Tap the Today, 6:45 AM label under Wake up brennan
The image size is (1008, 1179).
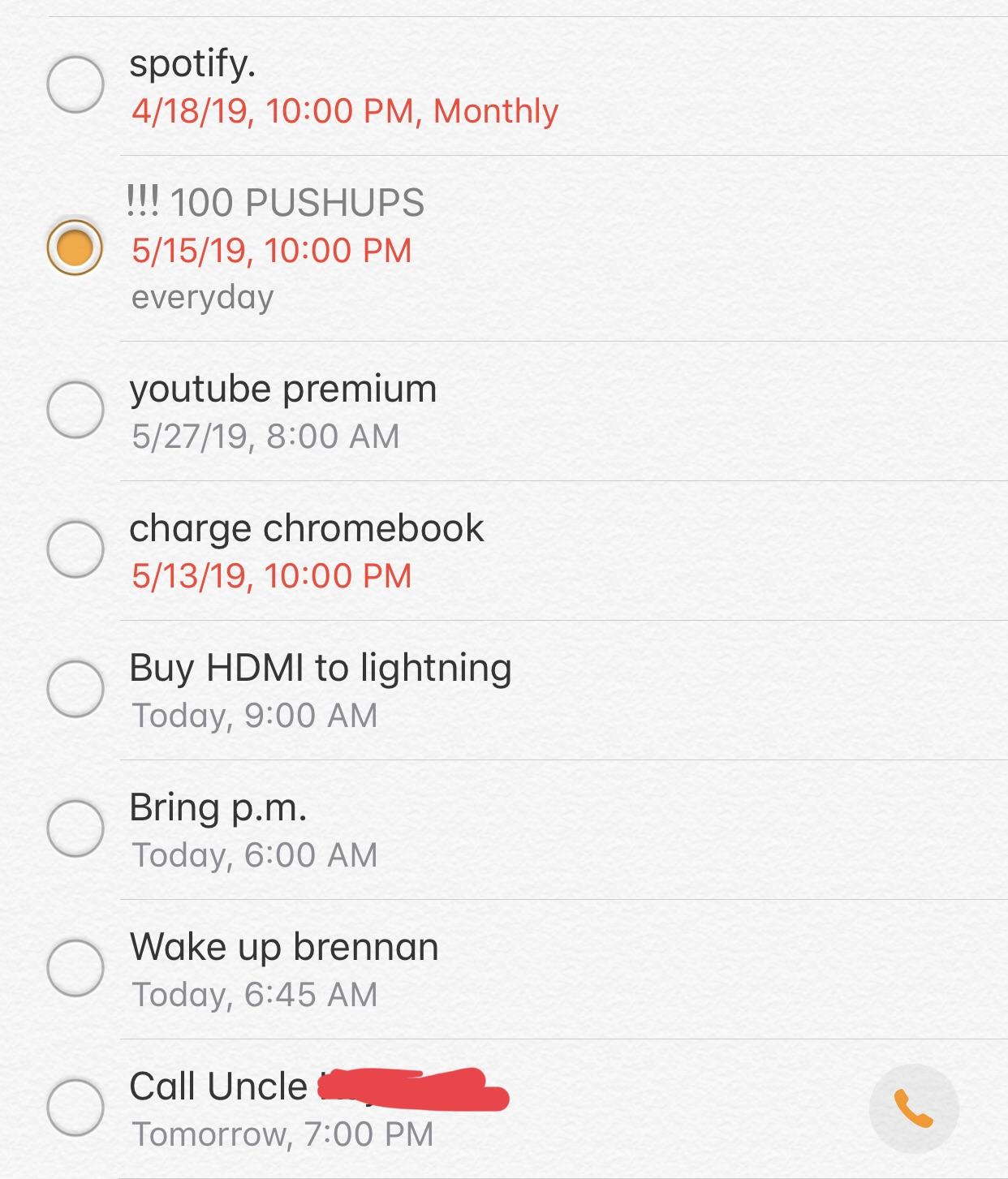tap(254, 995)
